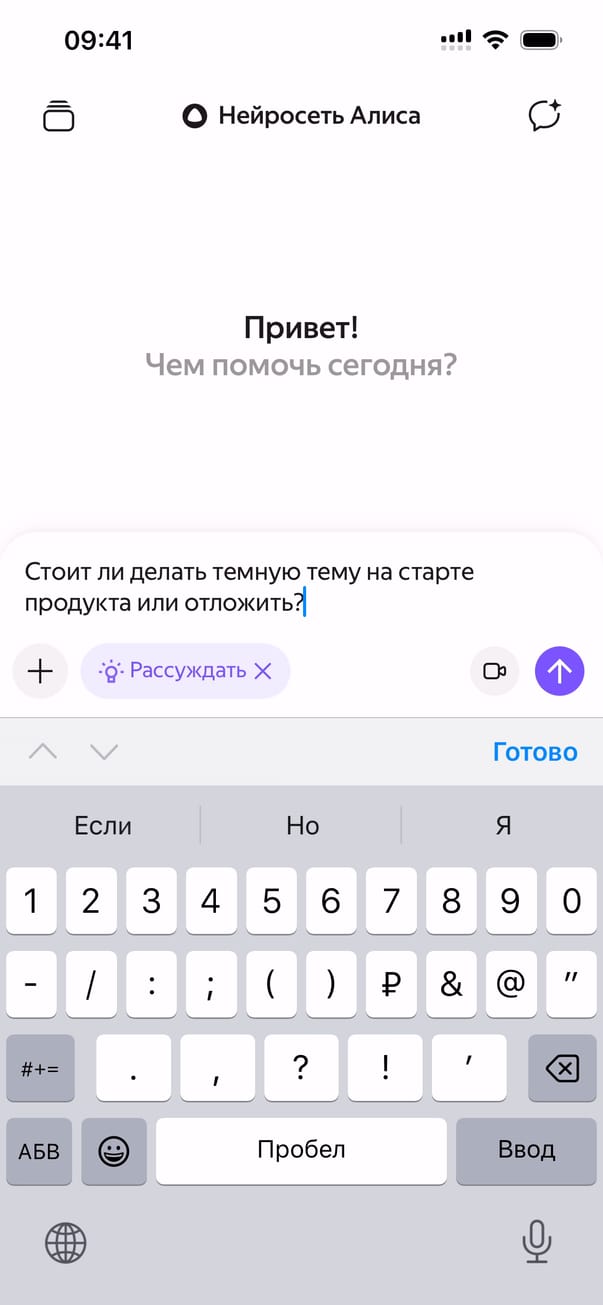Start video camera mode
603x1305 pixels.
(x=495, y=671)
